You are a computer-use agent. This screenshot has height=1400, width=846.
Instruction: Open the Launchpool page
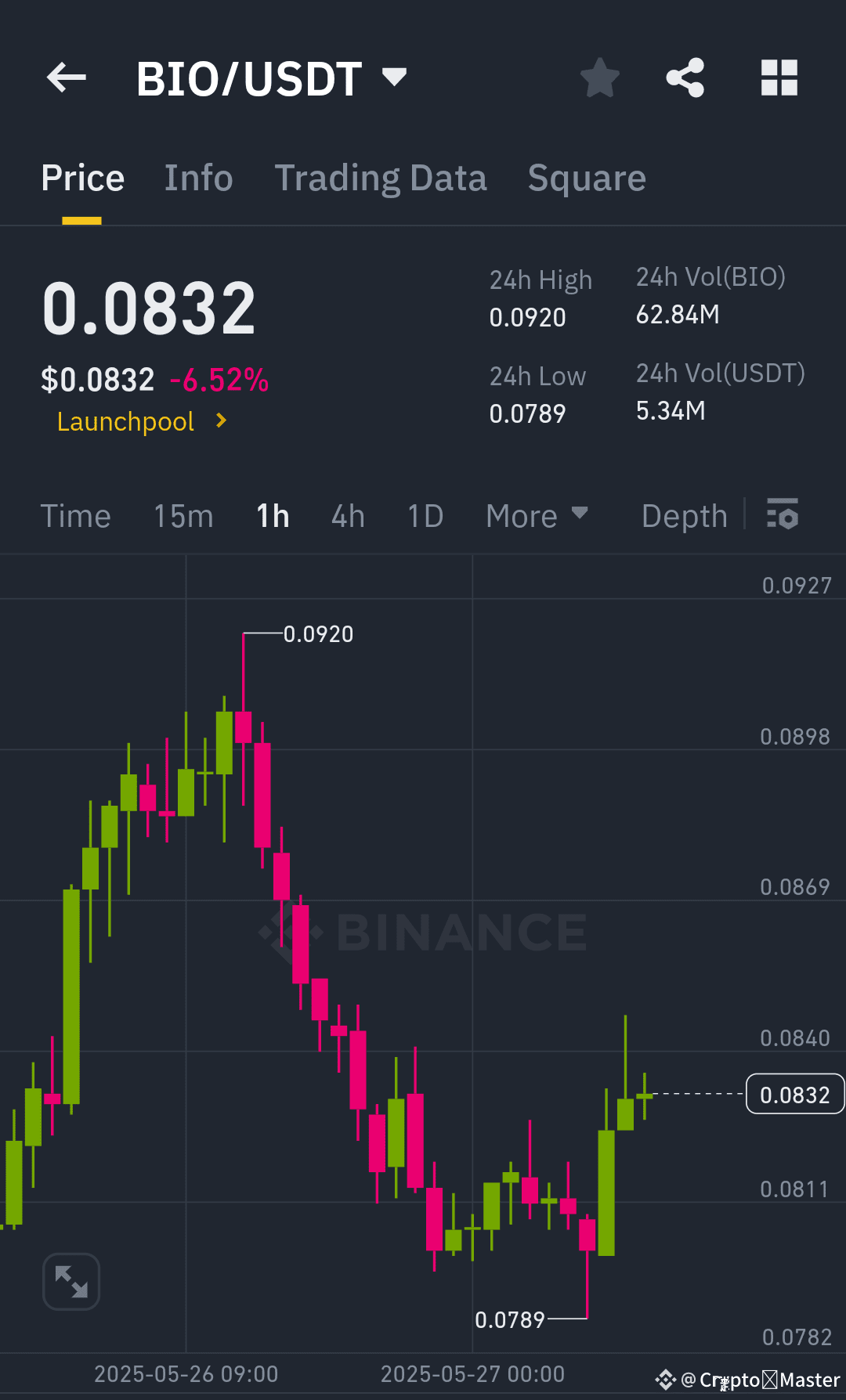tap(125, 421)
